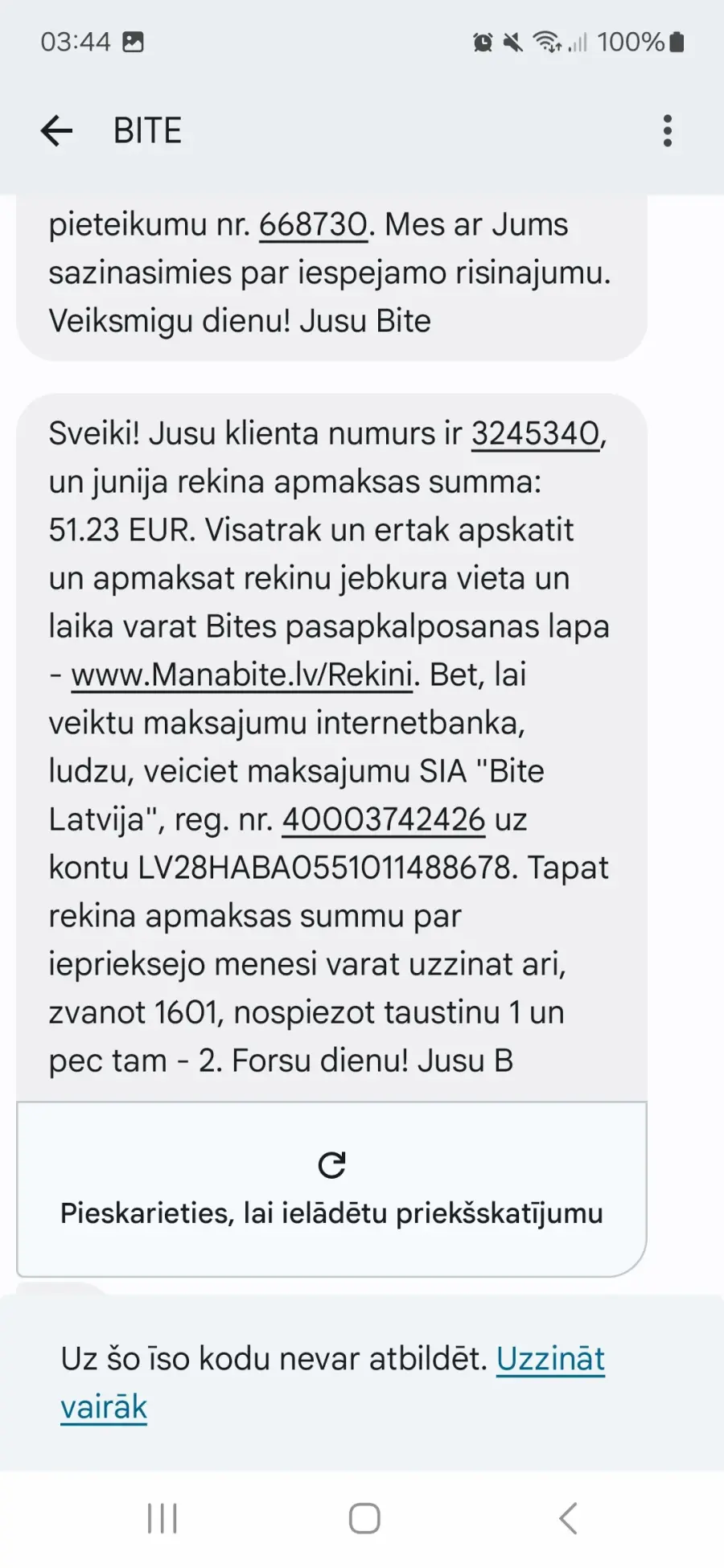Go to the home screen
This screenshot has width=724, height=1568.
pyautogui.click(x=364, y=1518)
